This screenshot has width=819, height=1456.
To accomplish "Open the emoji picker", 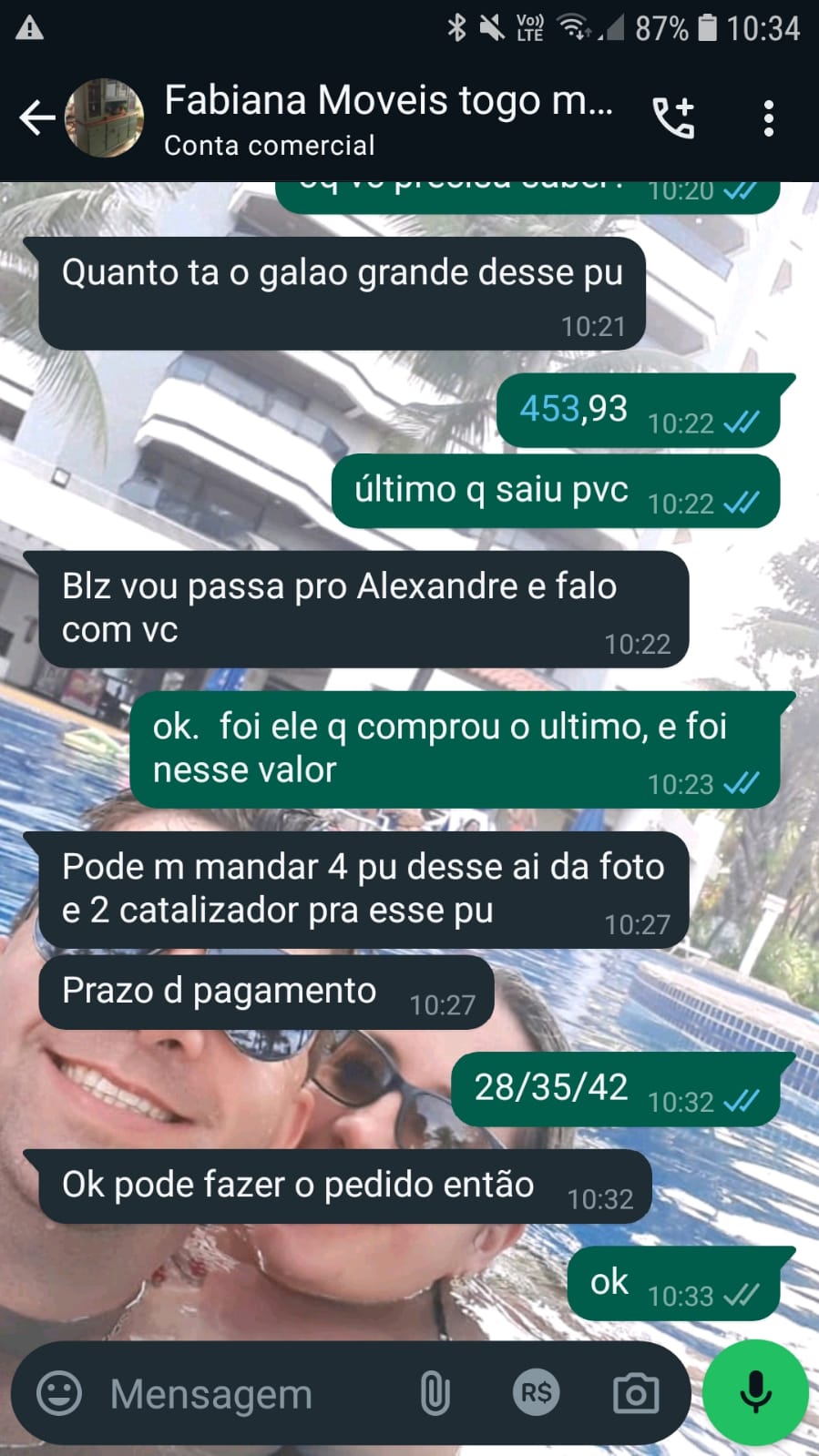I will pos(59,1393).
